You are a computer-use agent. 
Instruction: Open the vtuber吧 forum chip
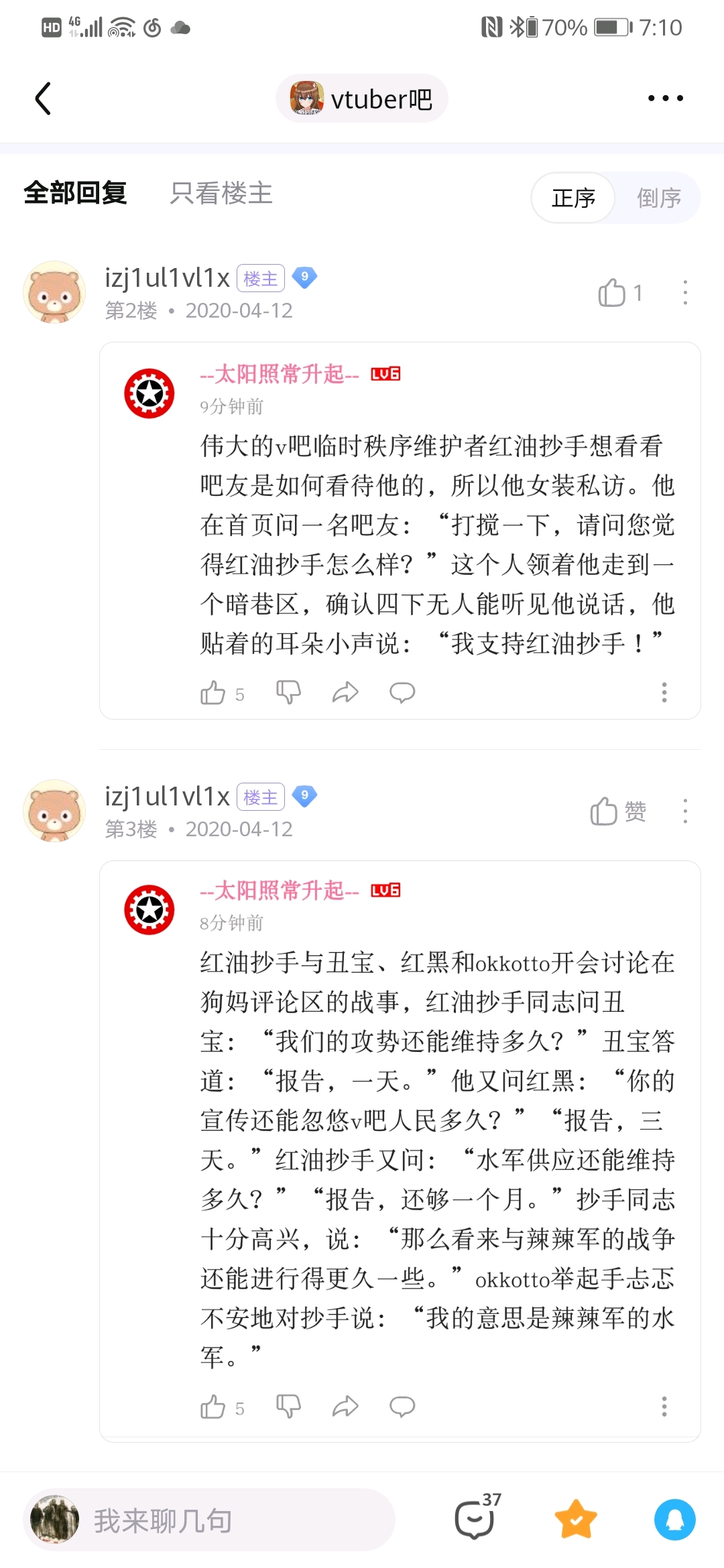[x=362, y=99]
